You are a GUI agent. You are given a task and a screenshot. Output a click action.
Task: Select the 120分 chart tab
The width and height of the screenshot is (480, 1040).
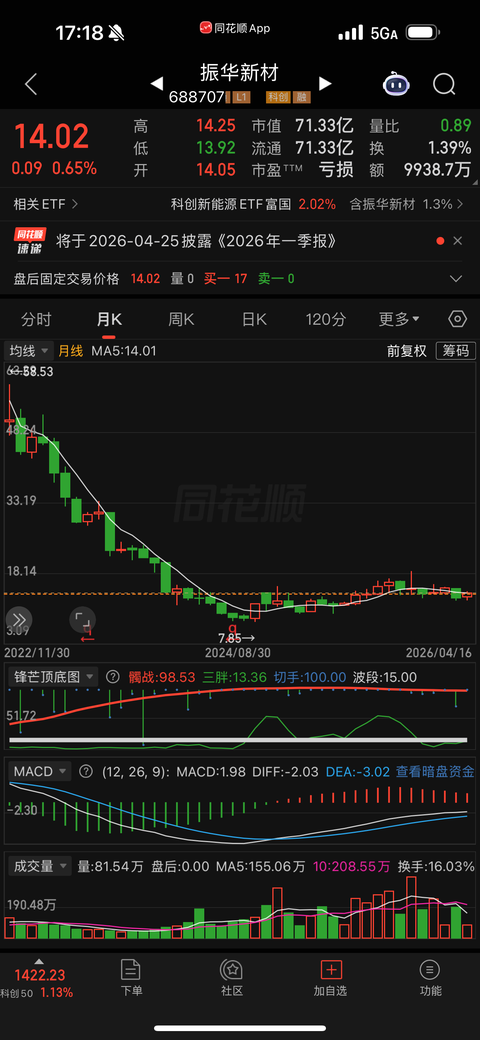[x=326, y=320]
